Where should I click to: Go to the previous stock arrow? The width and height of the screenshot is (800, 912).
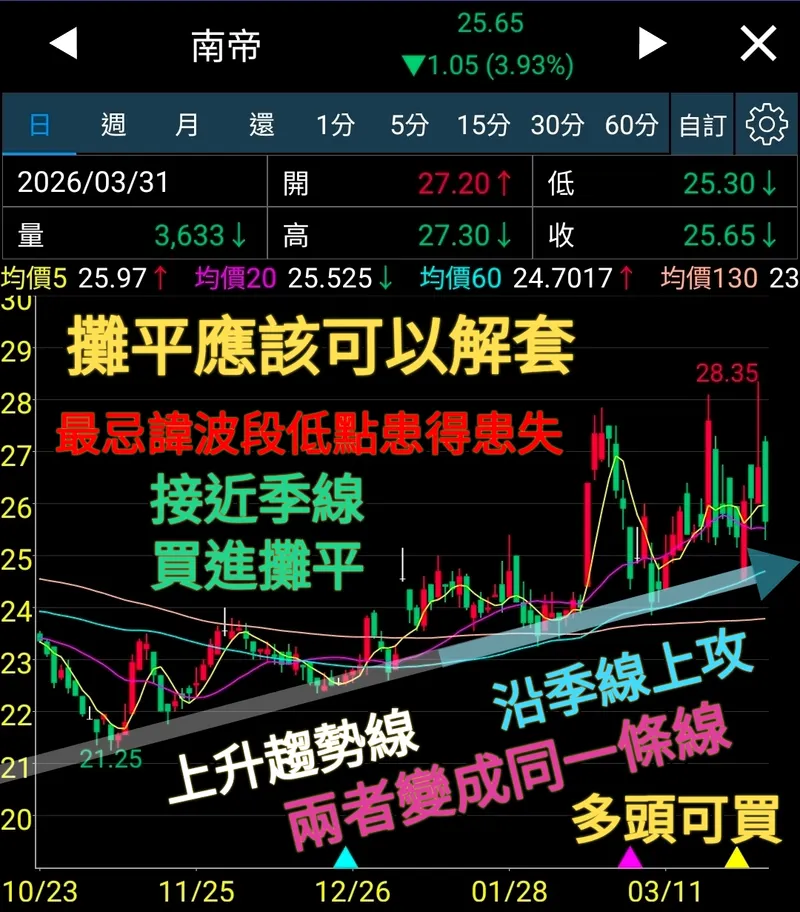pos(63,44)
